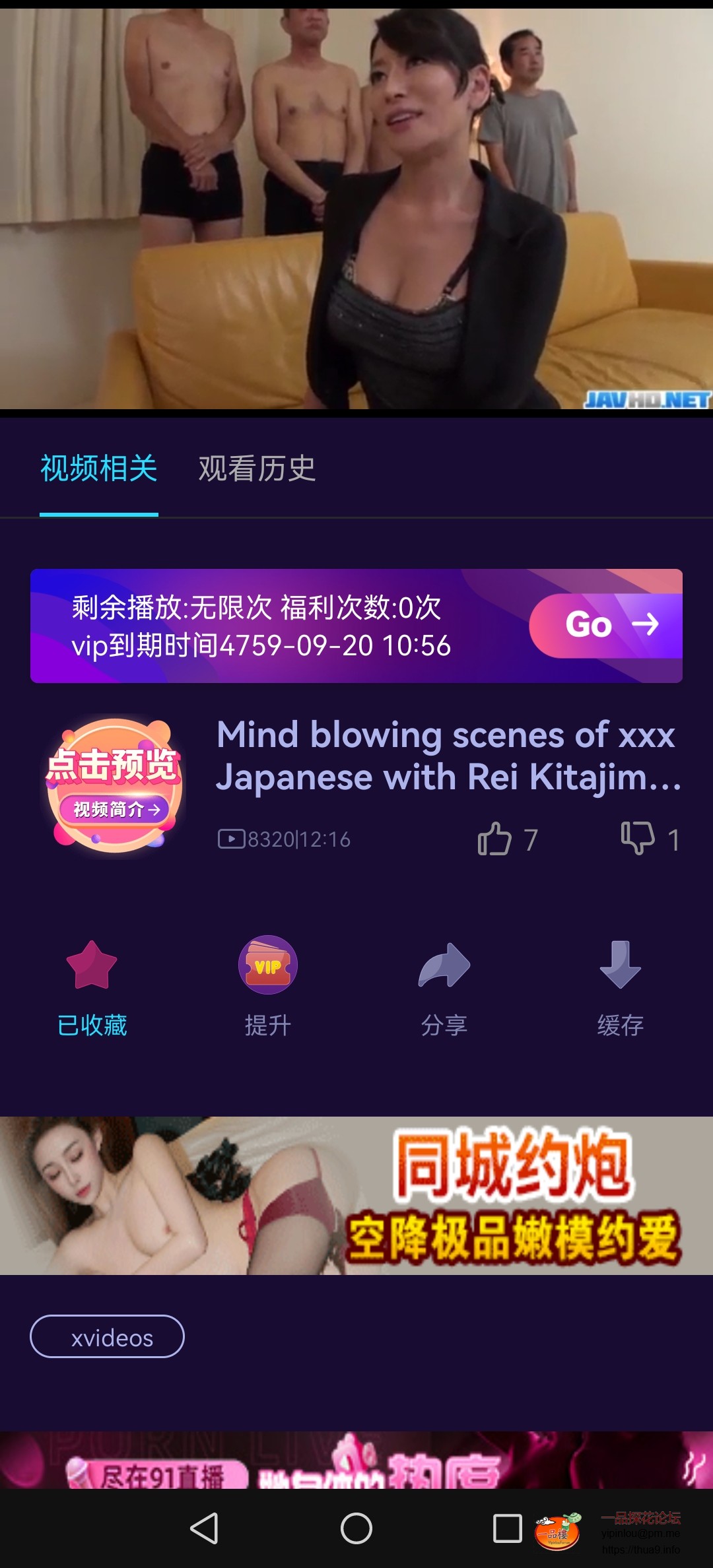The image size is (713, 1568).
Task: Tap the share (分享) icon
Action: [444, 964]
